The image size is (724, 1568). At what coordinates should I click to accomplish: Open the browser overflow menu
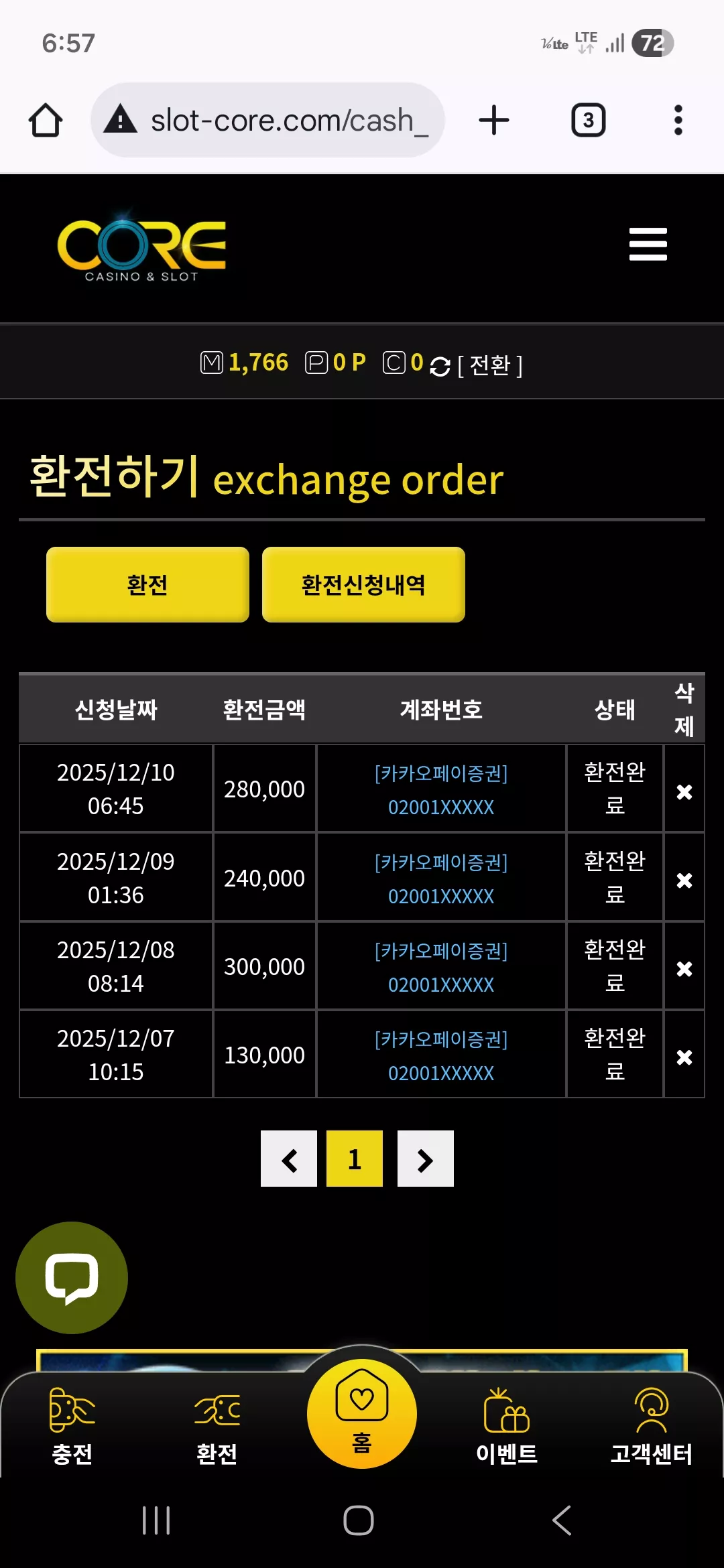[678, 121]
